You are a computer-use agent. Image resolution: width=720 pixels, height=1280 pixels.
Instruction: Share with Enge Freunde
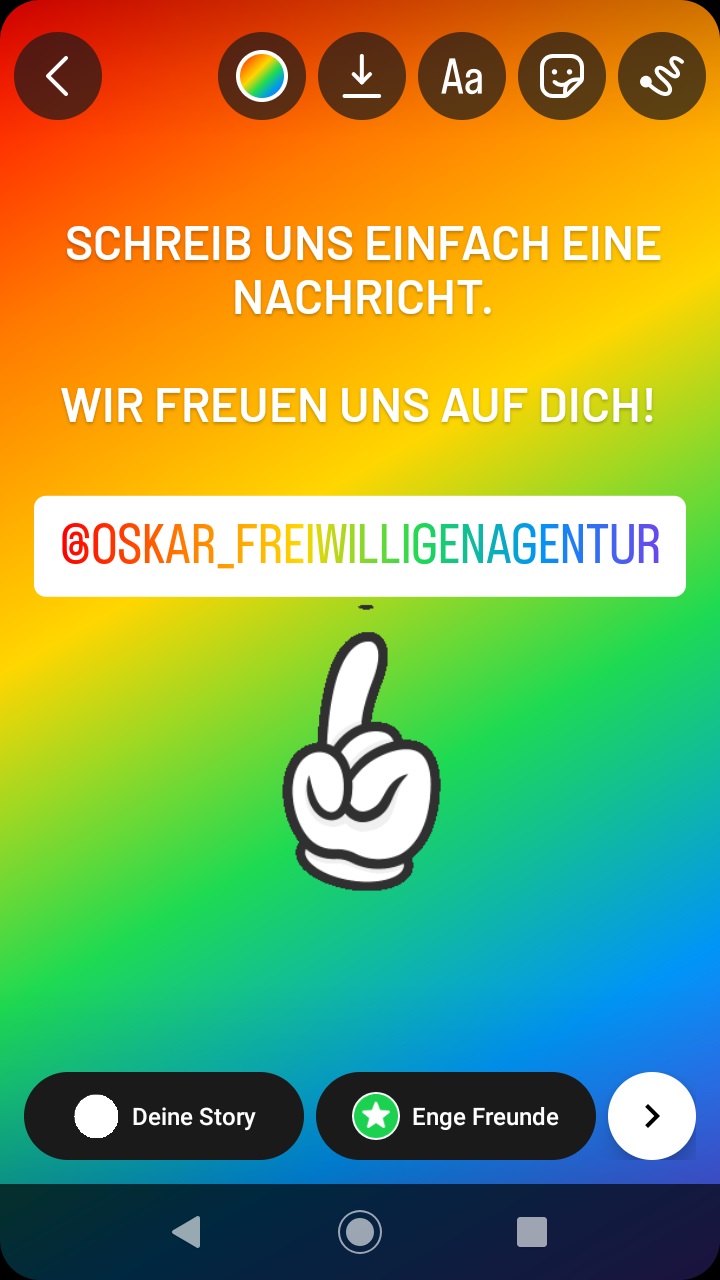[456, 1116]
